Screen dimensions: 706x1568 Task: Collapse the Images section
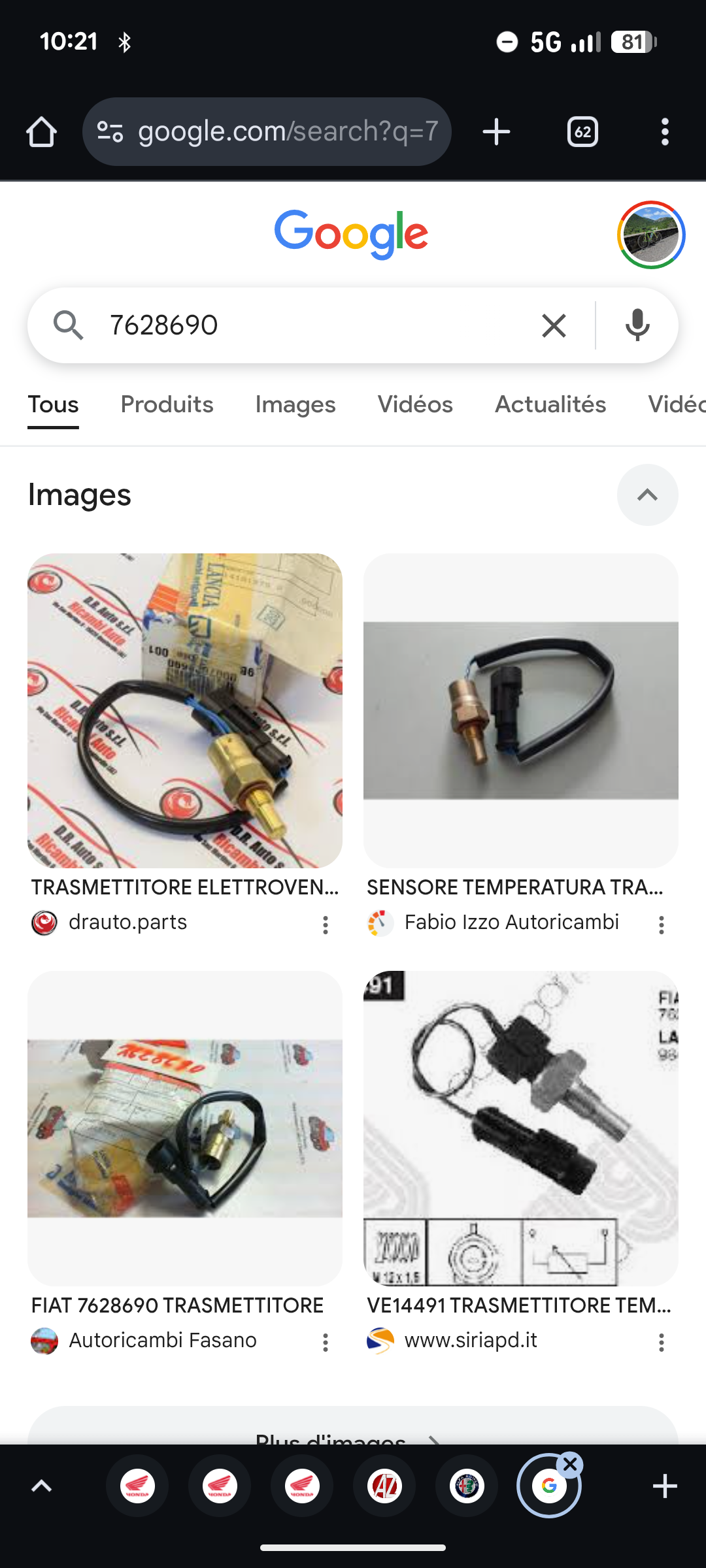(x=647, y=495)
